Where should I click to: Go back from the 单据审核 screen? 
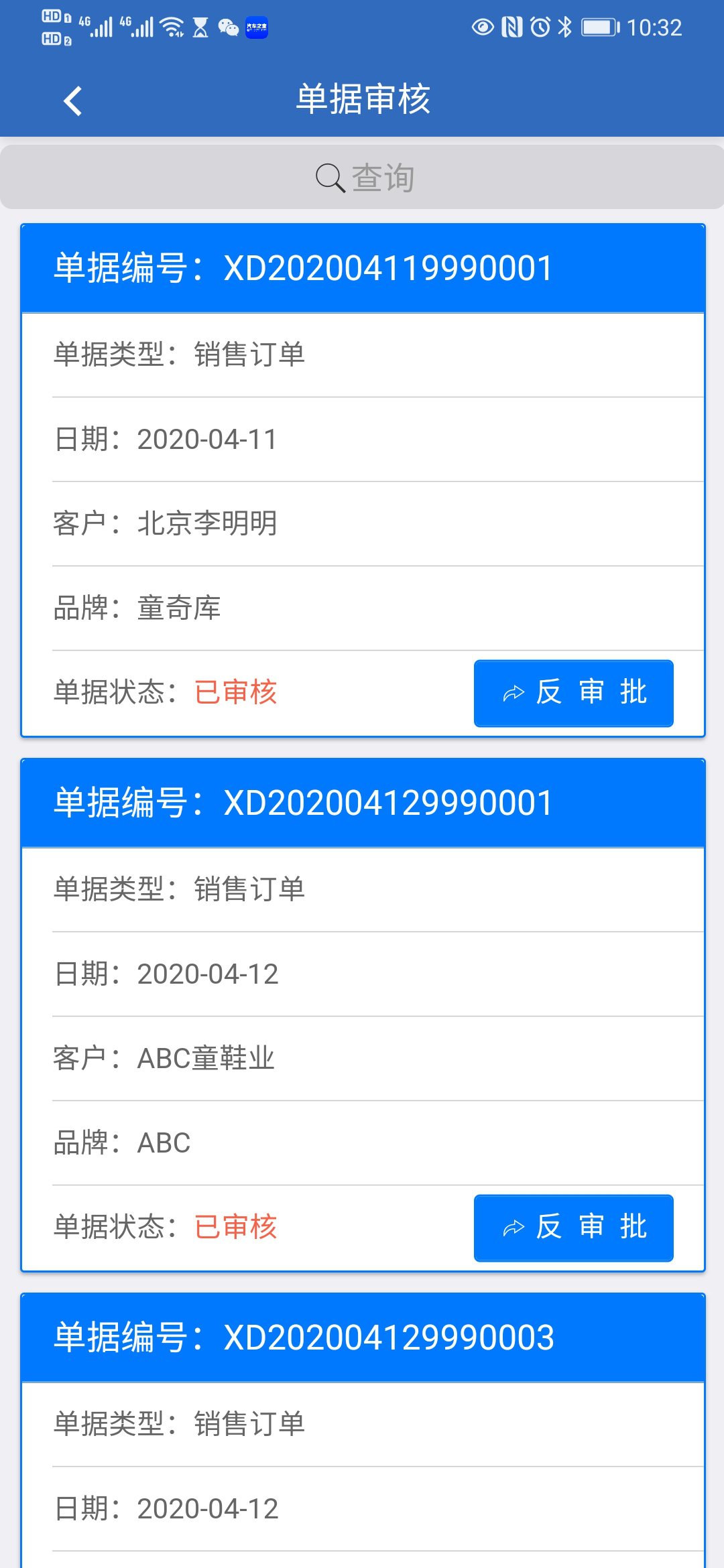[72, 101]
